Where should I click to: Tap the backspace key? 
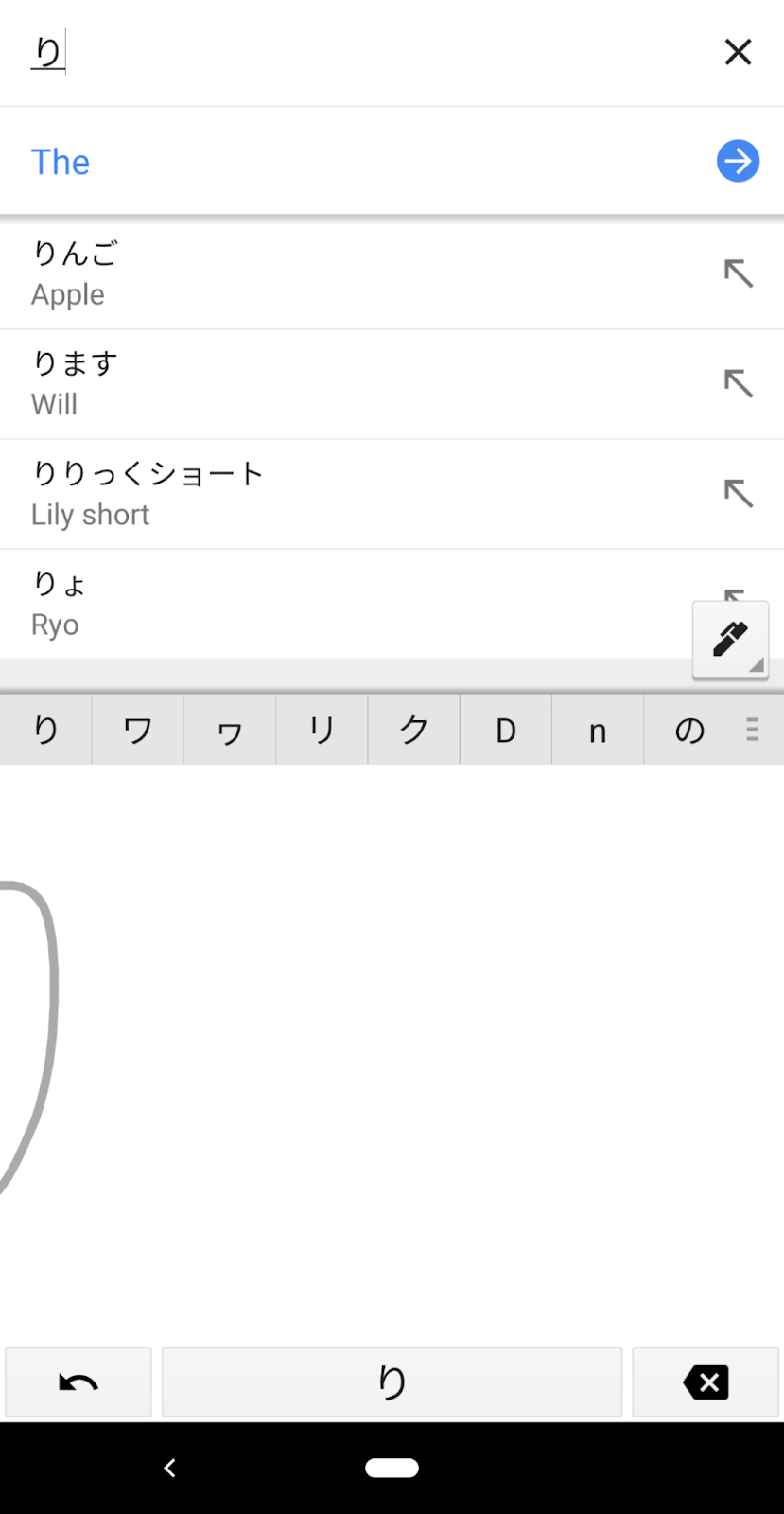(706, 1382)
